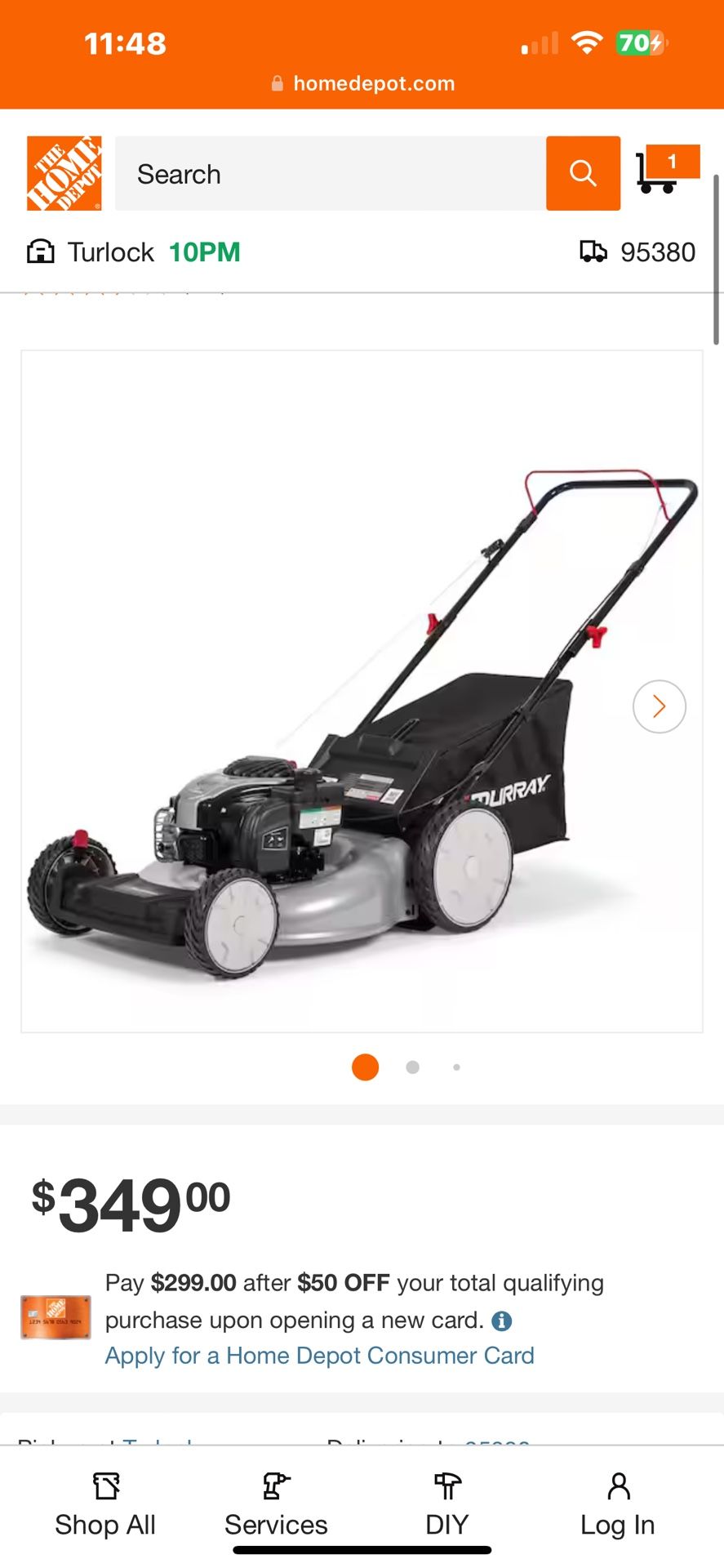Select the third carousel dot indicator
This screenshot has height=1568, width=724.
(x=456, y=1067)
